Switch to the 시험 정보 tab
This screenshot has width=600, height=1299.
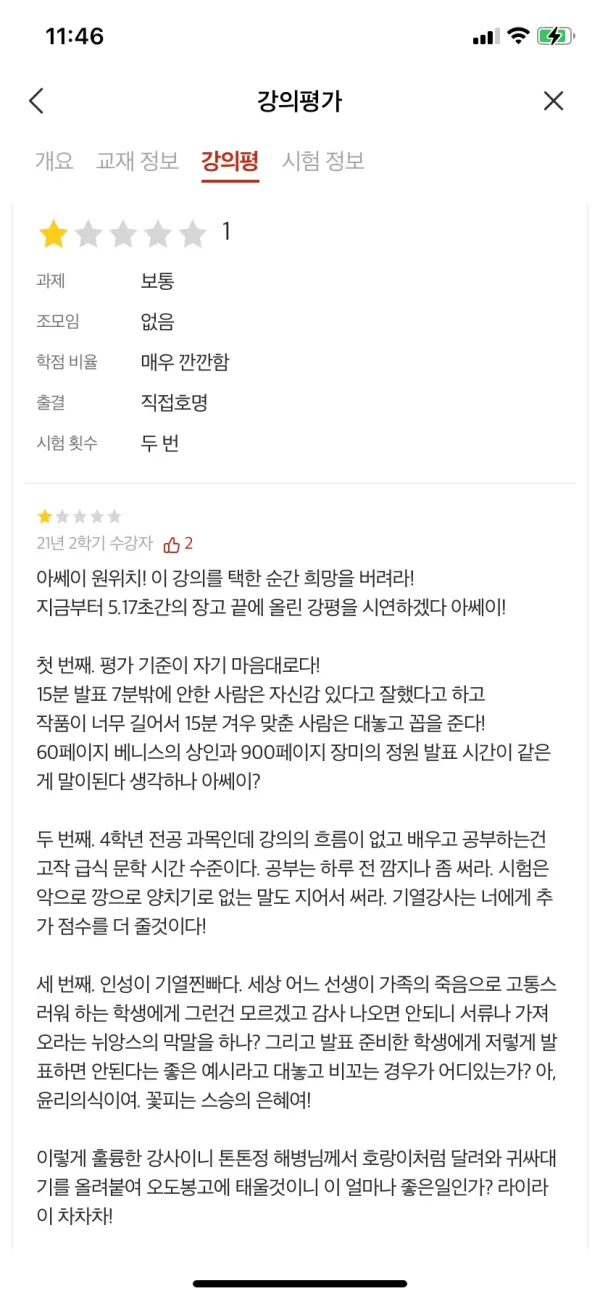[x=323, y=160]
